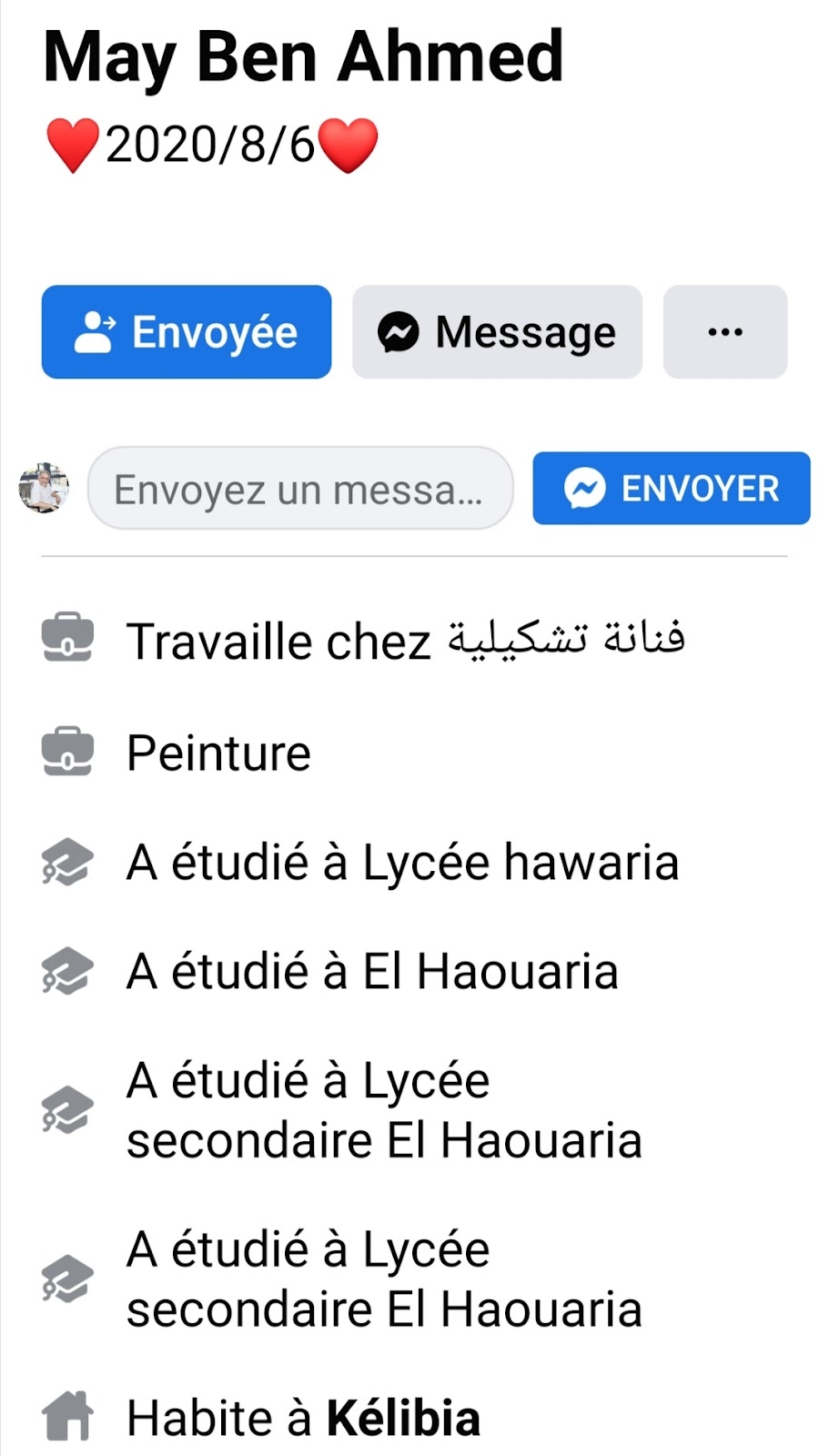Screen dimensions: 829x1456
Task: Tap the blue Envoyée friend request button
Action: (186, 332)
